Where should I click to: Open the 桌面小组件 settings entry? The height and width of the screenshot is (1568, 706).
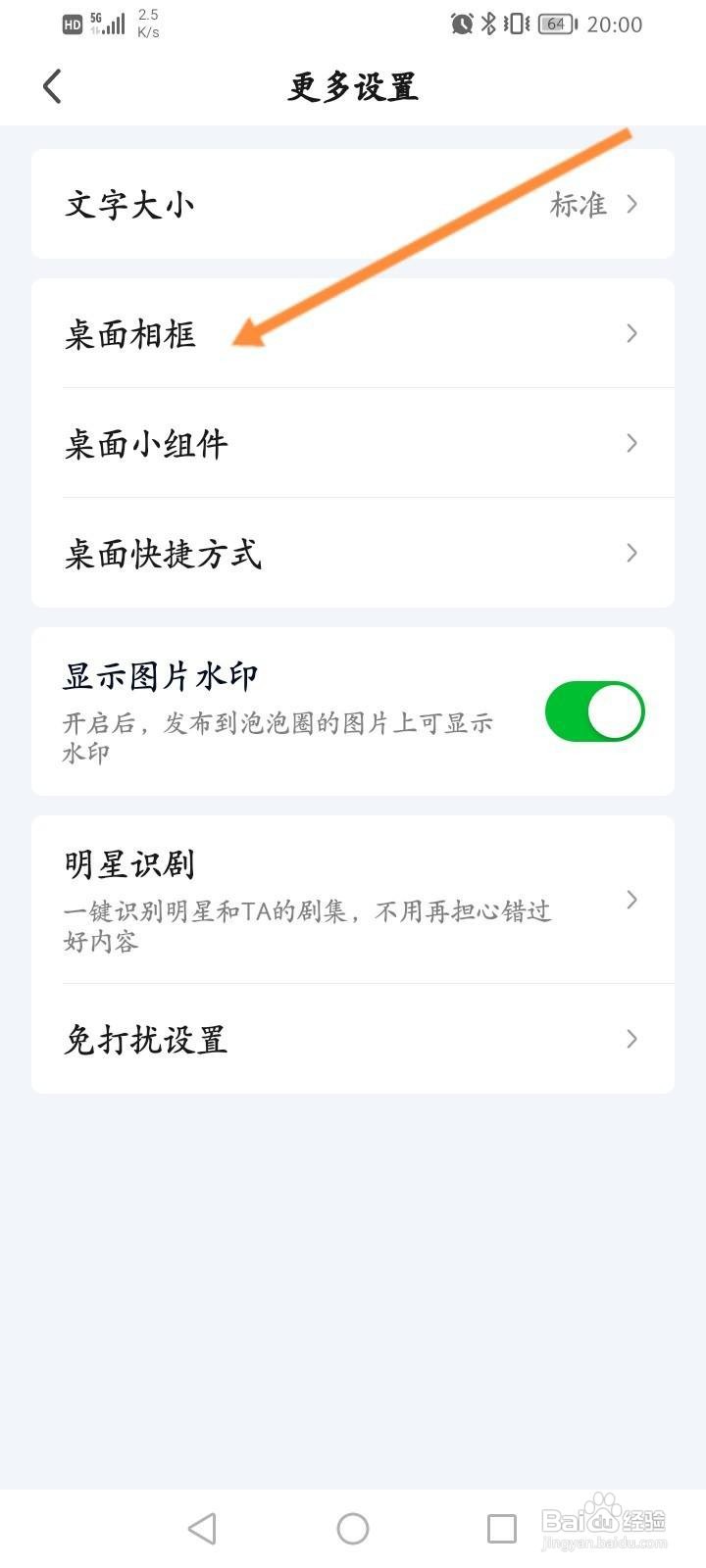click(x=353, y=443)
